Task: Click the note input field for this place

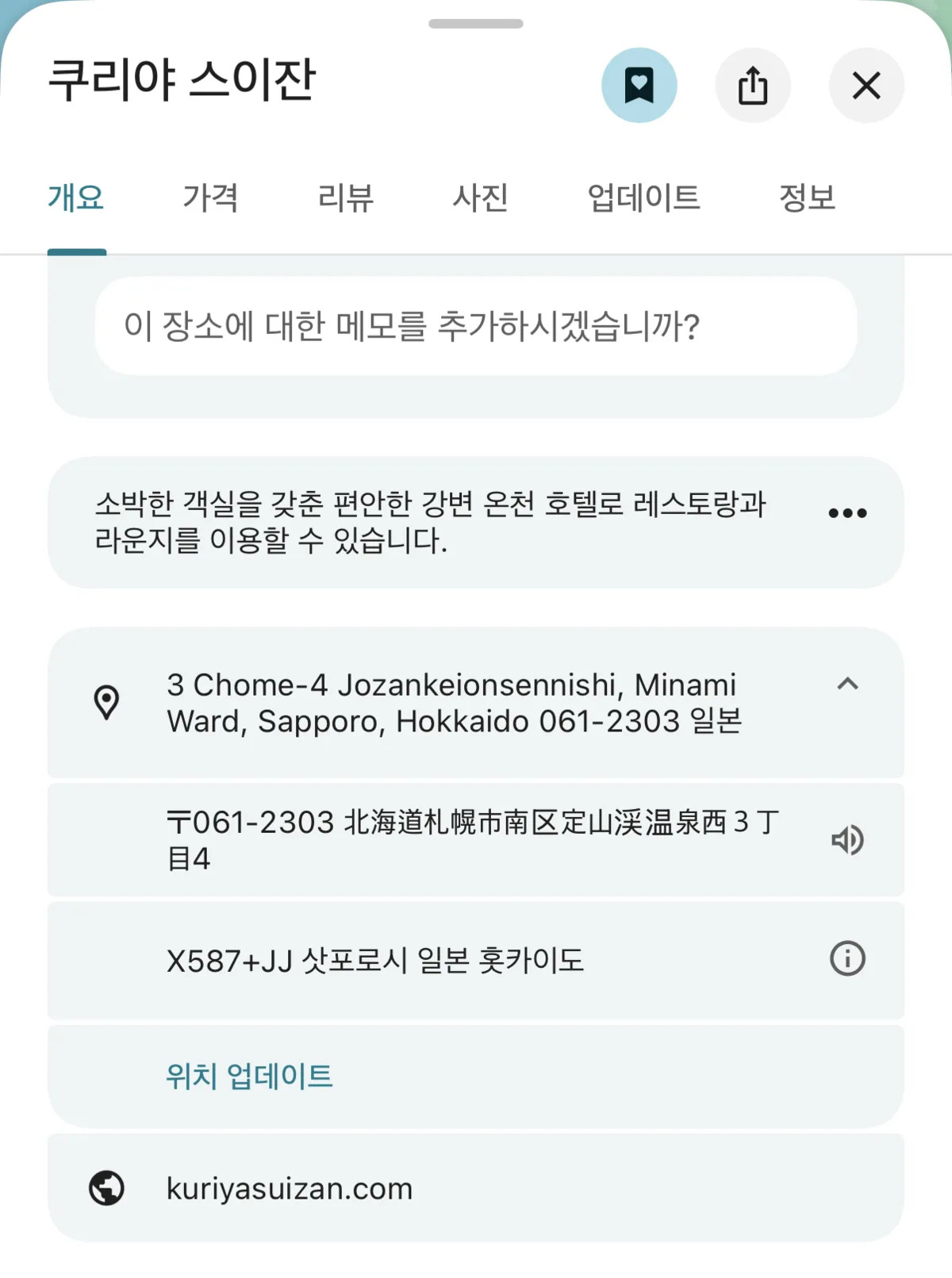Action: tap(474, 326)
